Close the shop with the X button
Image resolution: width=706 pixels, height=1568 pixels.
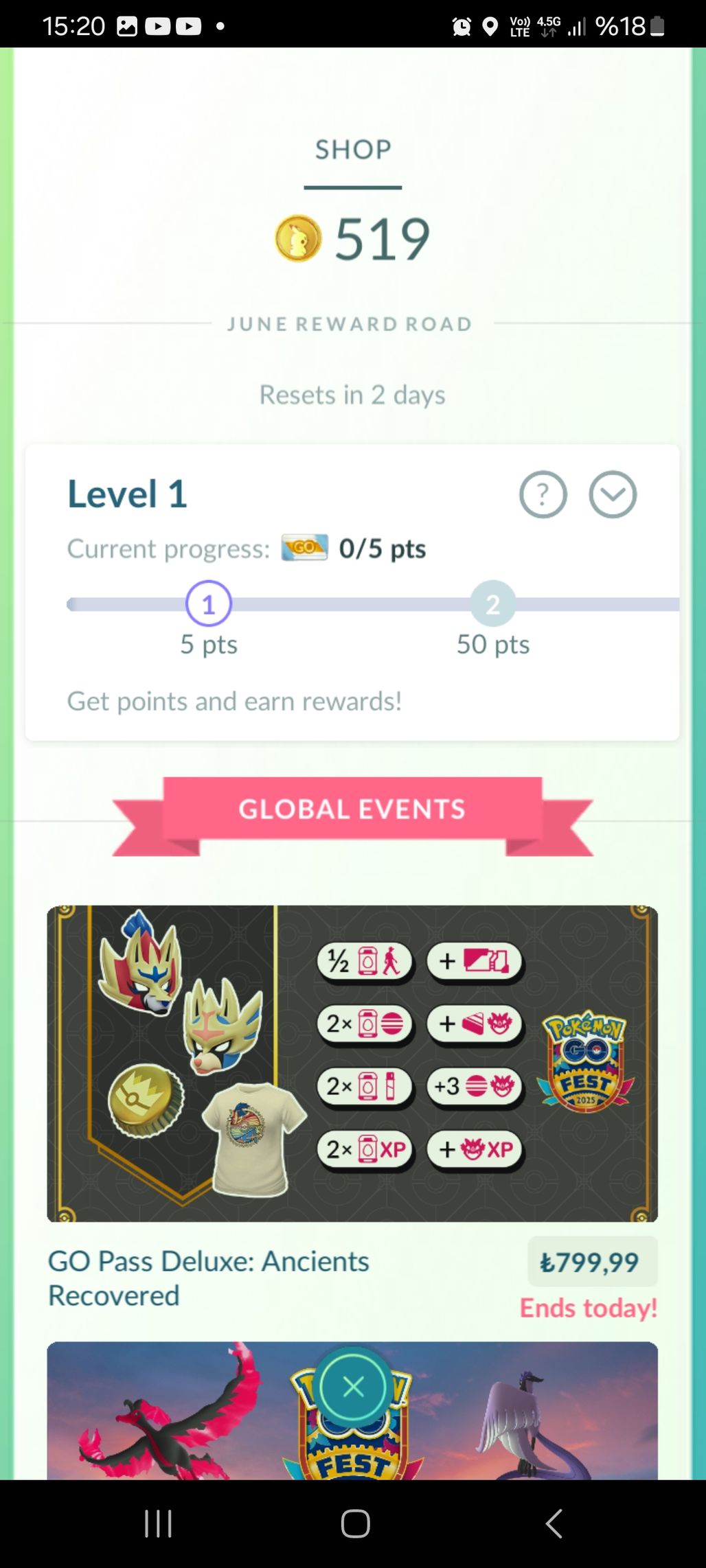click(x=354, y=1387)
